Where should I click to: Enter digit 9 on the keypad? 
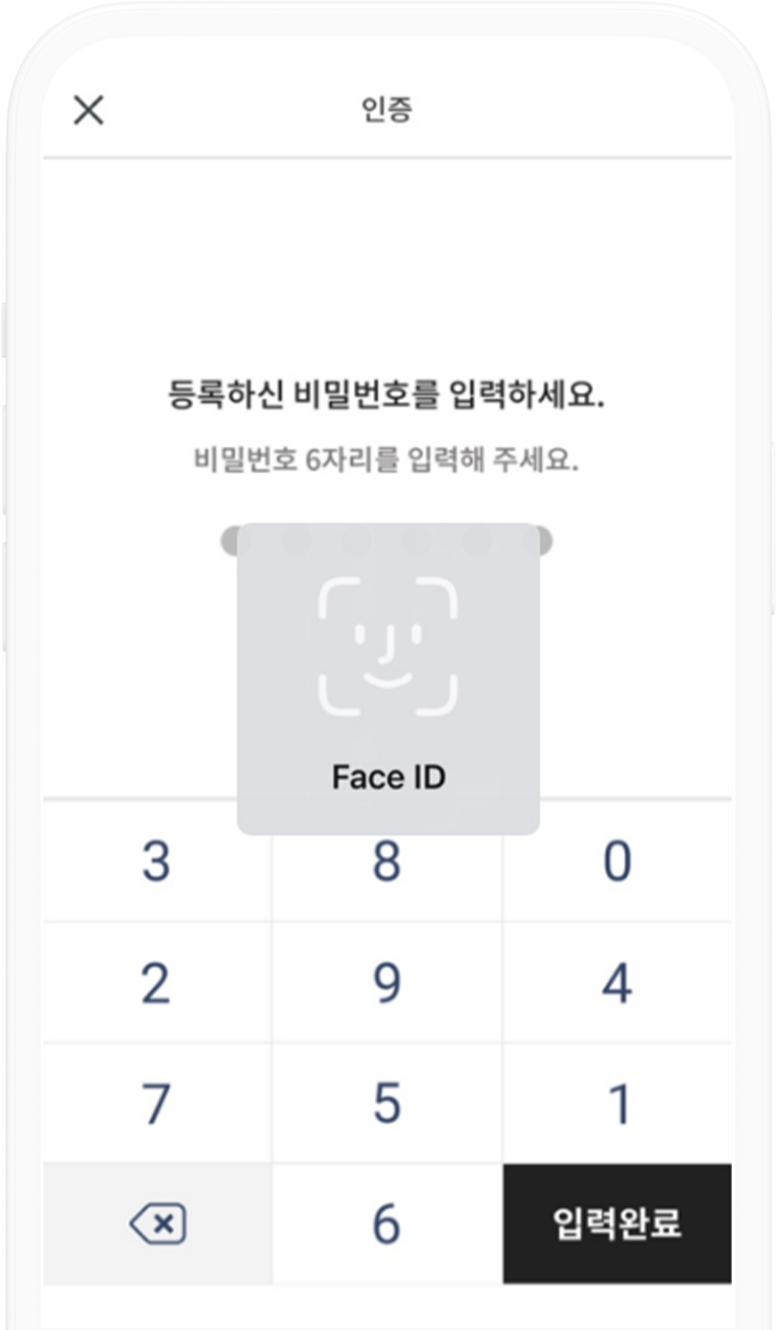tap(387, 983)
